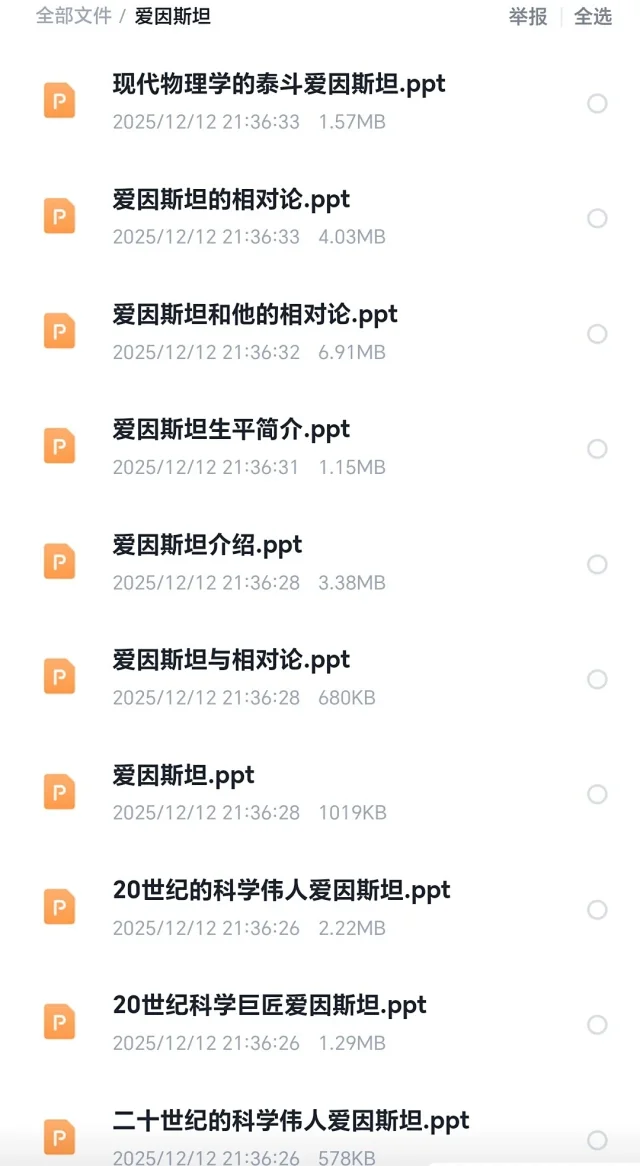Open 爱因斯坦和他的相对论.ppt
The width and height of the screenshot is (640, 1166).
(x=255, y=314)
